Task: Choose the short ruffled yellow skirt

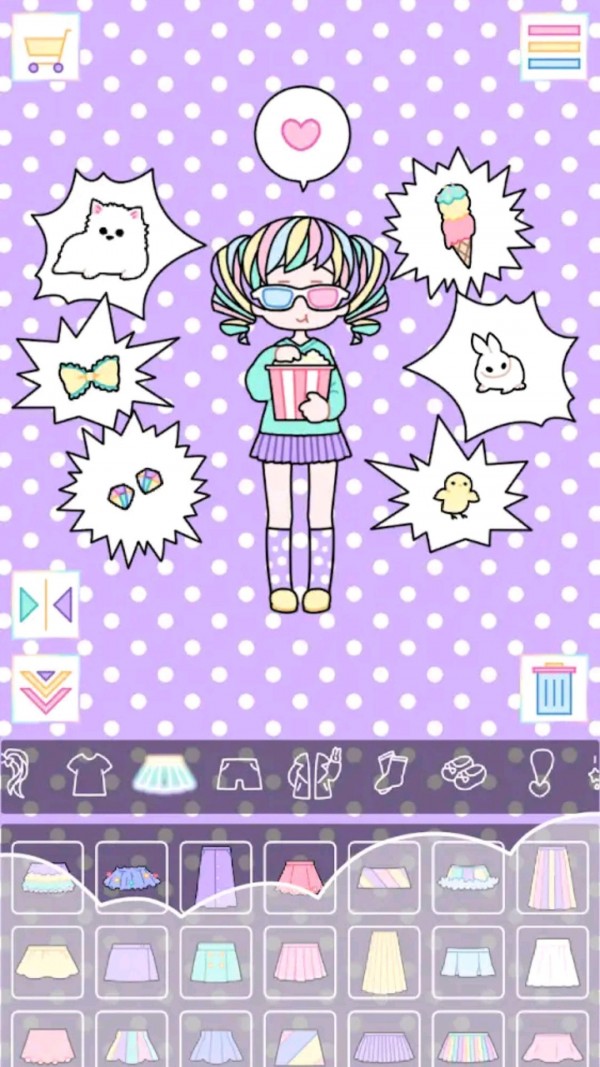Action: pos(48,961)
